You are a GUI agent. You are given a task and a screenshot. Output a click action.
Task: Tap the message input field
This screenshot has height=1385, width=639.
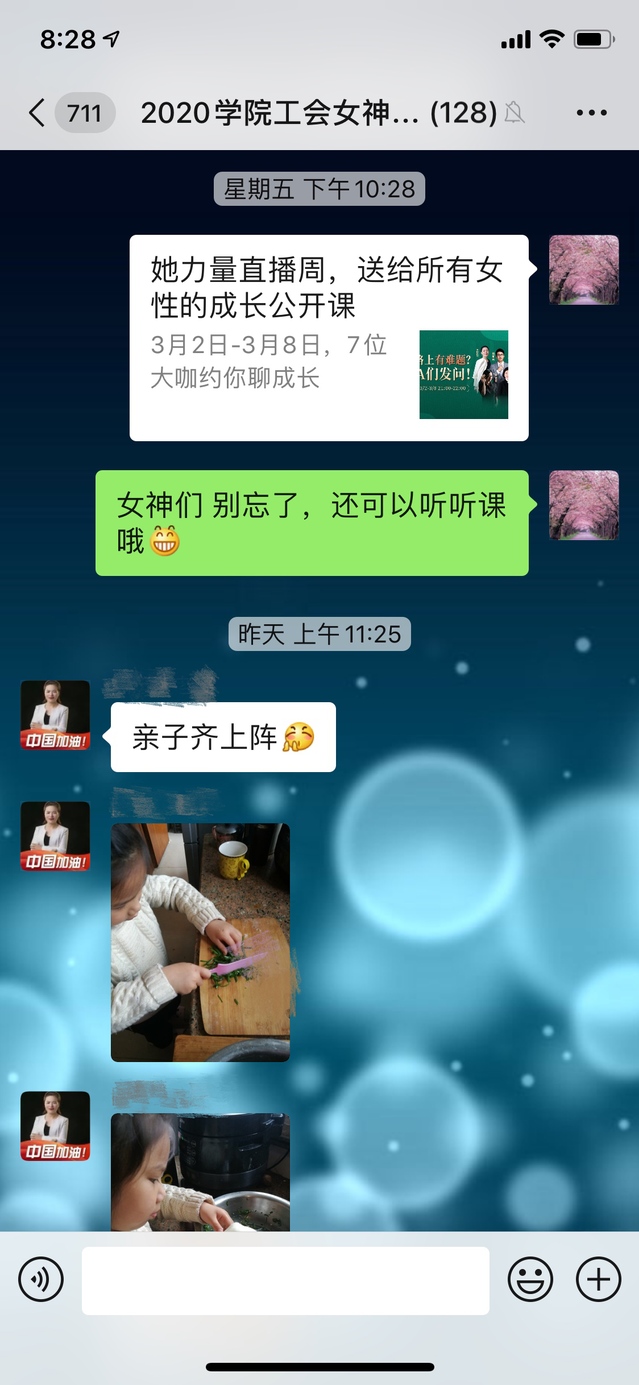[285, 1280]
